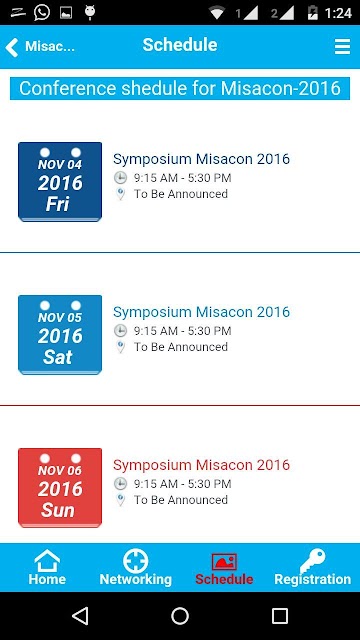The image size is (360, 640).
Task: Open the Nov 04 Friday symposium
Action: (x=180, y=182)
